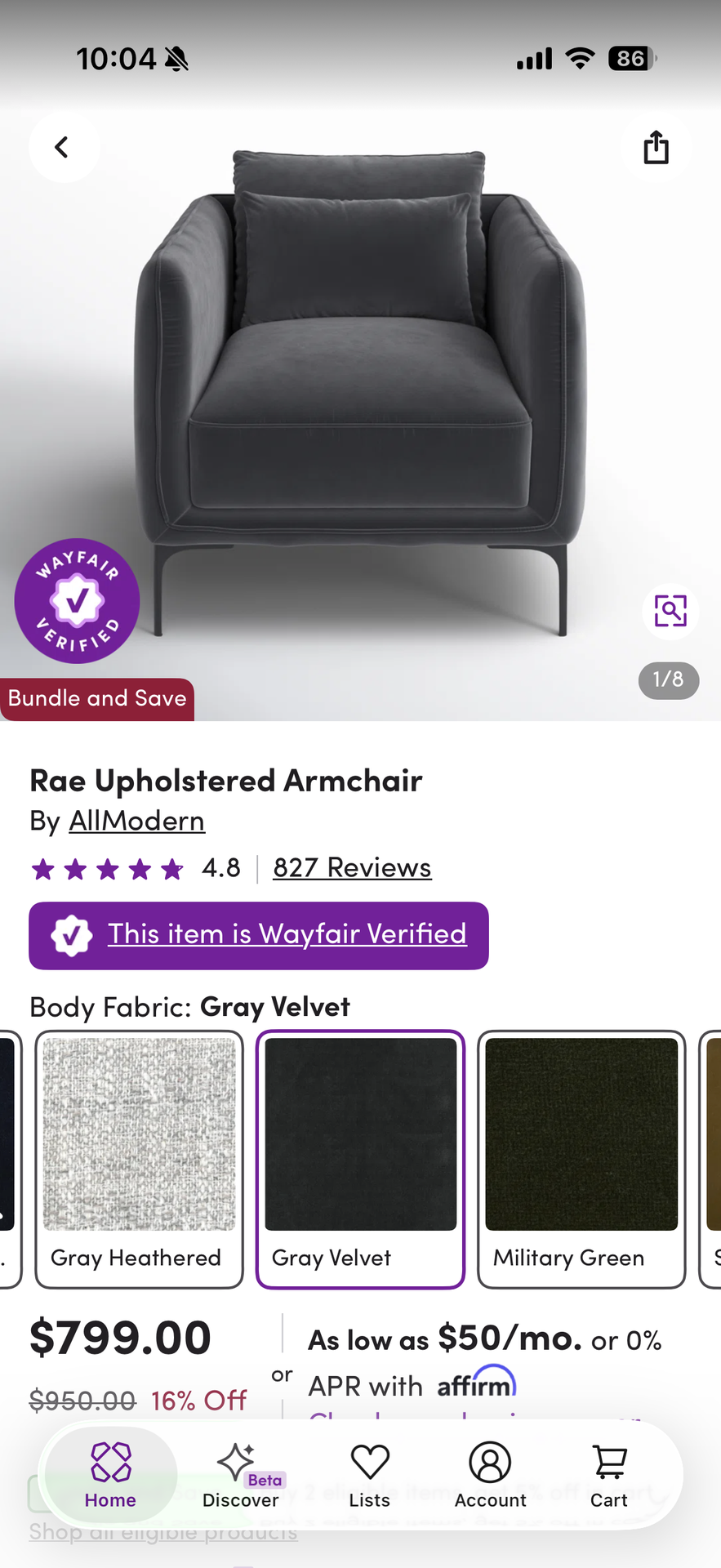
Task: Choose the Military Green fabric swatch
Action: [x=581, y=1159]
